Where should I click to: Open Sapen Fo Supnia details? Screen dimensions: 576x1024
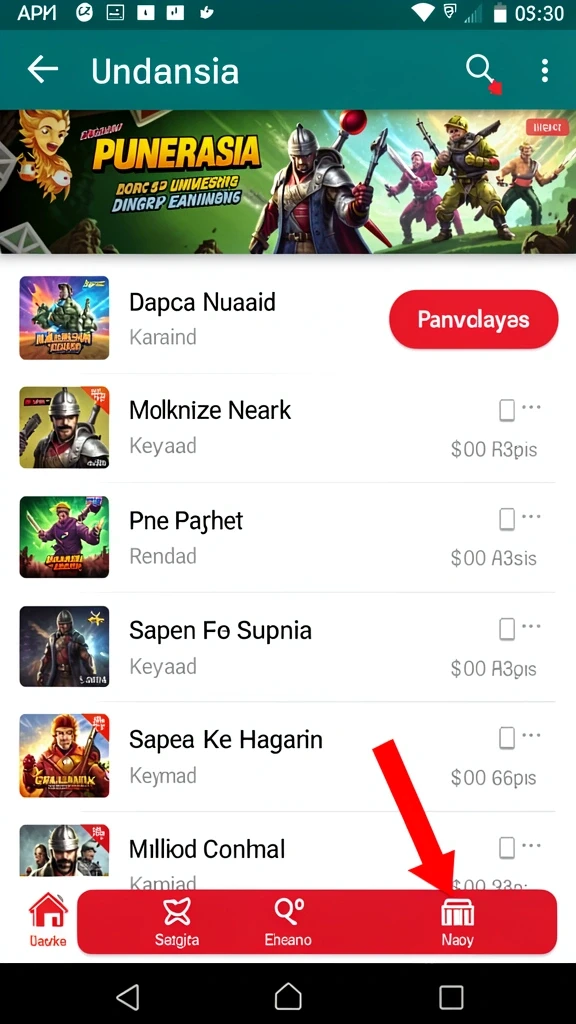287,647
